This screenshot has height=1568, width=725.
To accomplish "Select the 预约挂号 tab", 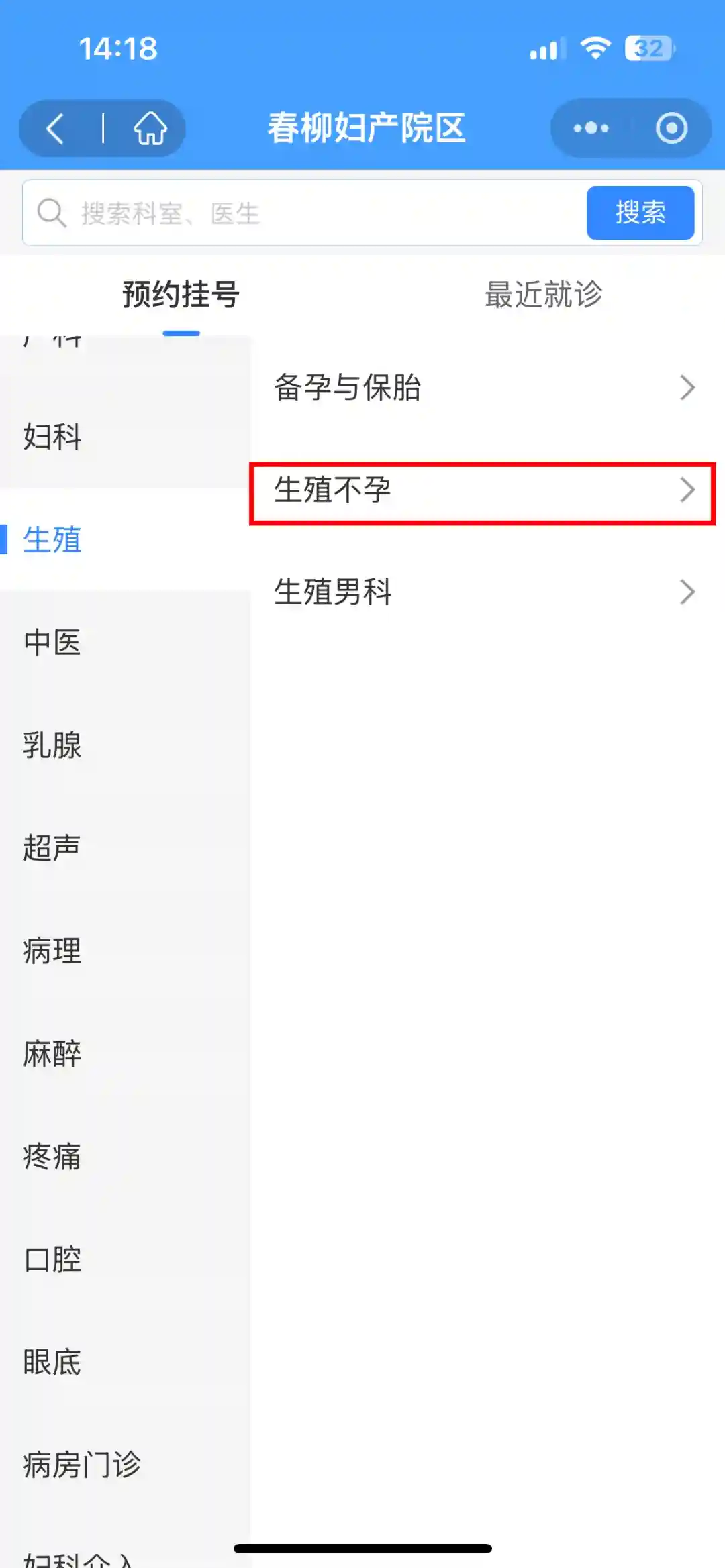I will pyautogui.click(x=181, y=295).
